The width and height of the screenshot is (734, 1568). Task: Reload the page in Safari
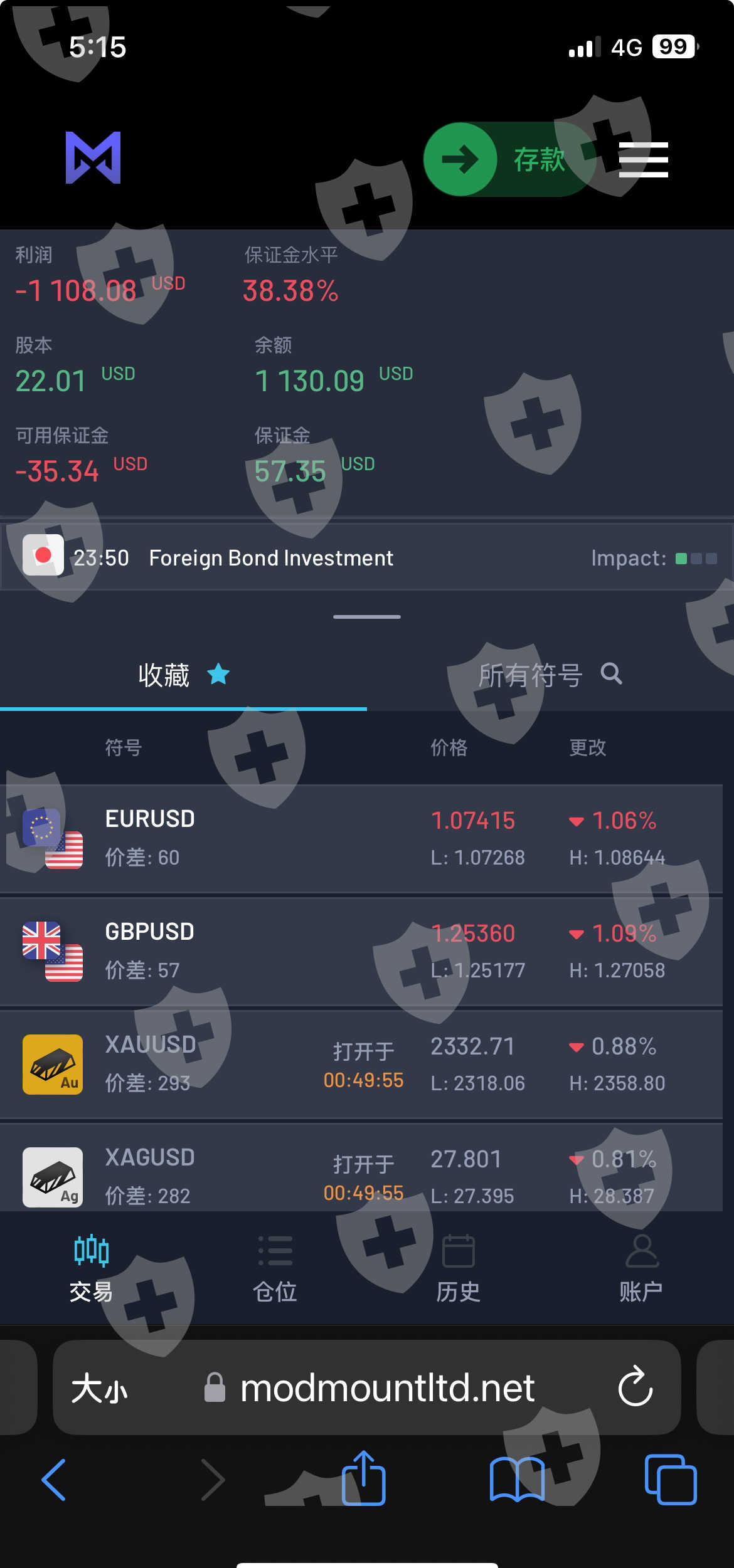click(636, 1387)
